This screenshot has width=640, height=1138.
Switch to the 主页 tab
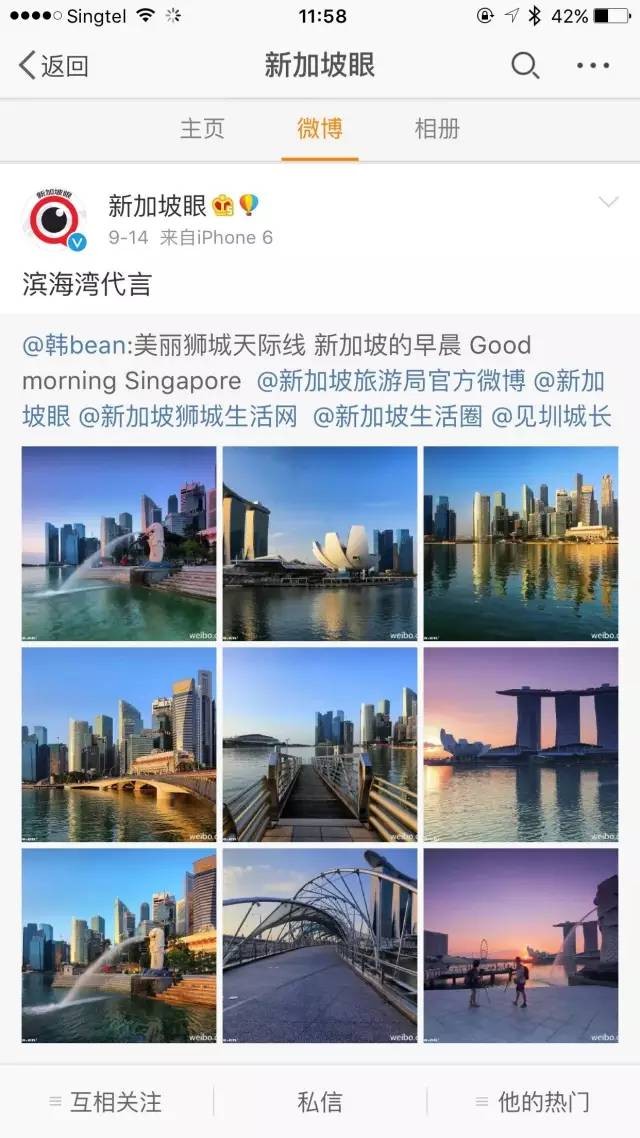pyautogui.click(x=202, y=129)
